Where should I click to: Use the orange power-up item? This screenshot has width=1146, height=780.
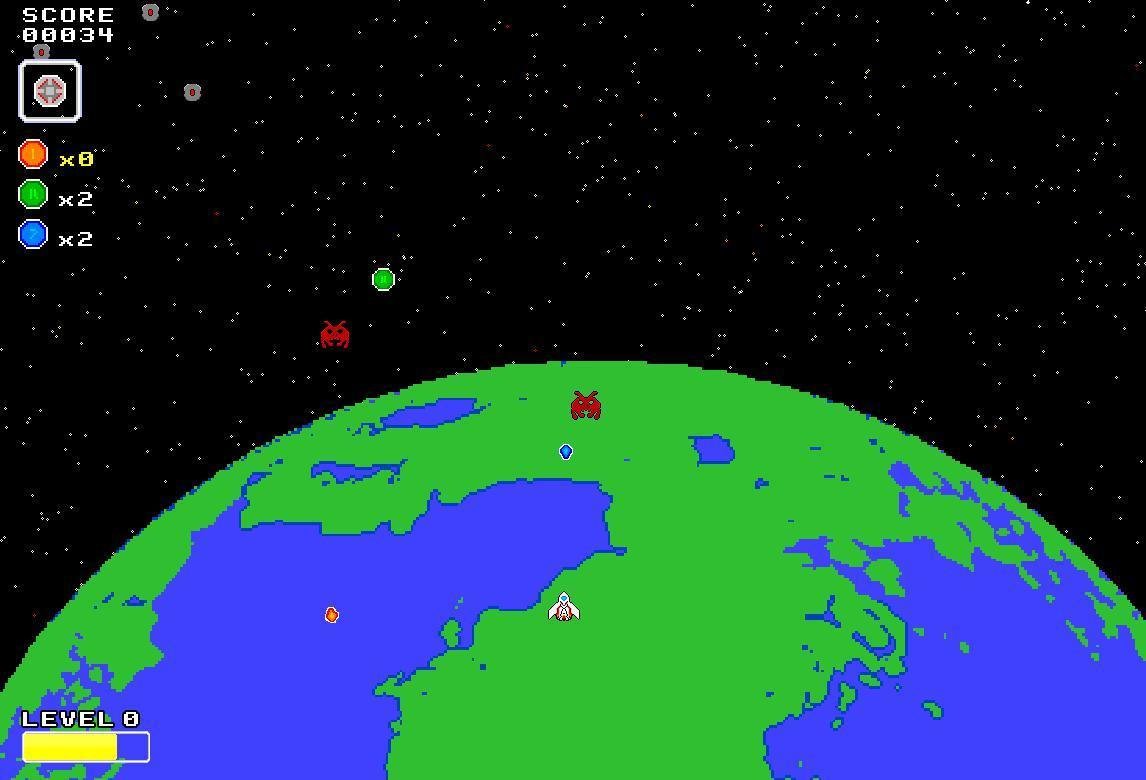(33, 154)
